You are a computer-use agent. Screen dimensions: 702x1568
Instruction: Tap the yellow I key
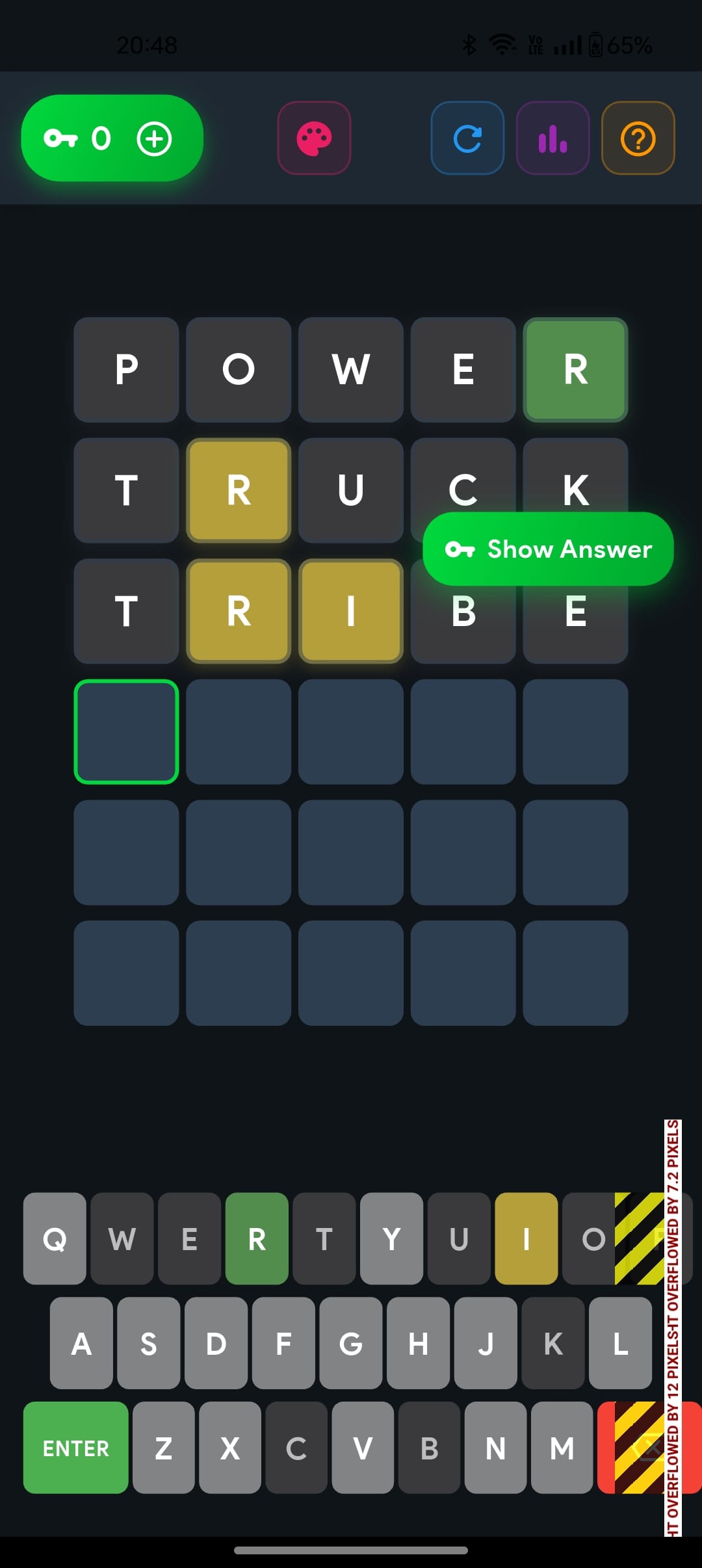click(x=526, y=1238)
